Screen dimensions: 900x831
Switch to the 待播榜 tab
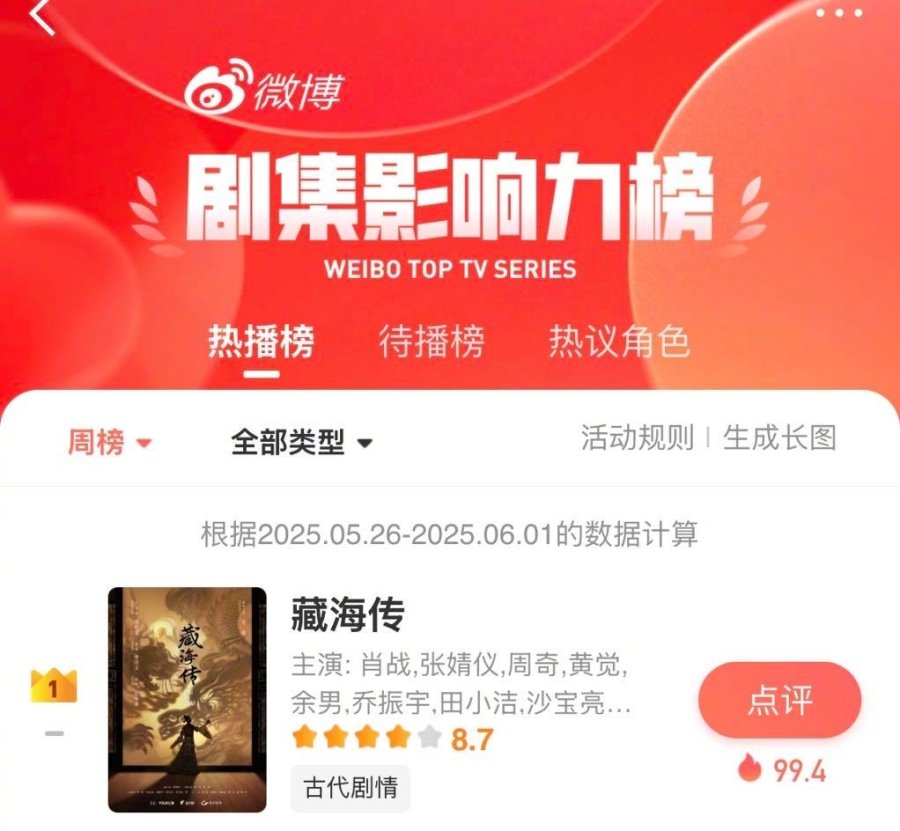tap(431, 343)
